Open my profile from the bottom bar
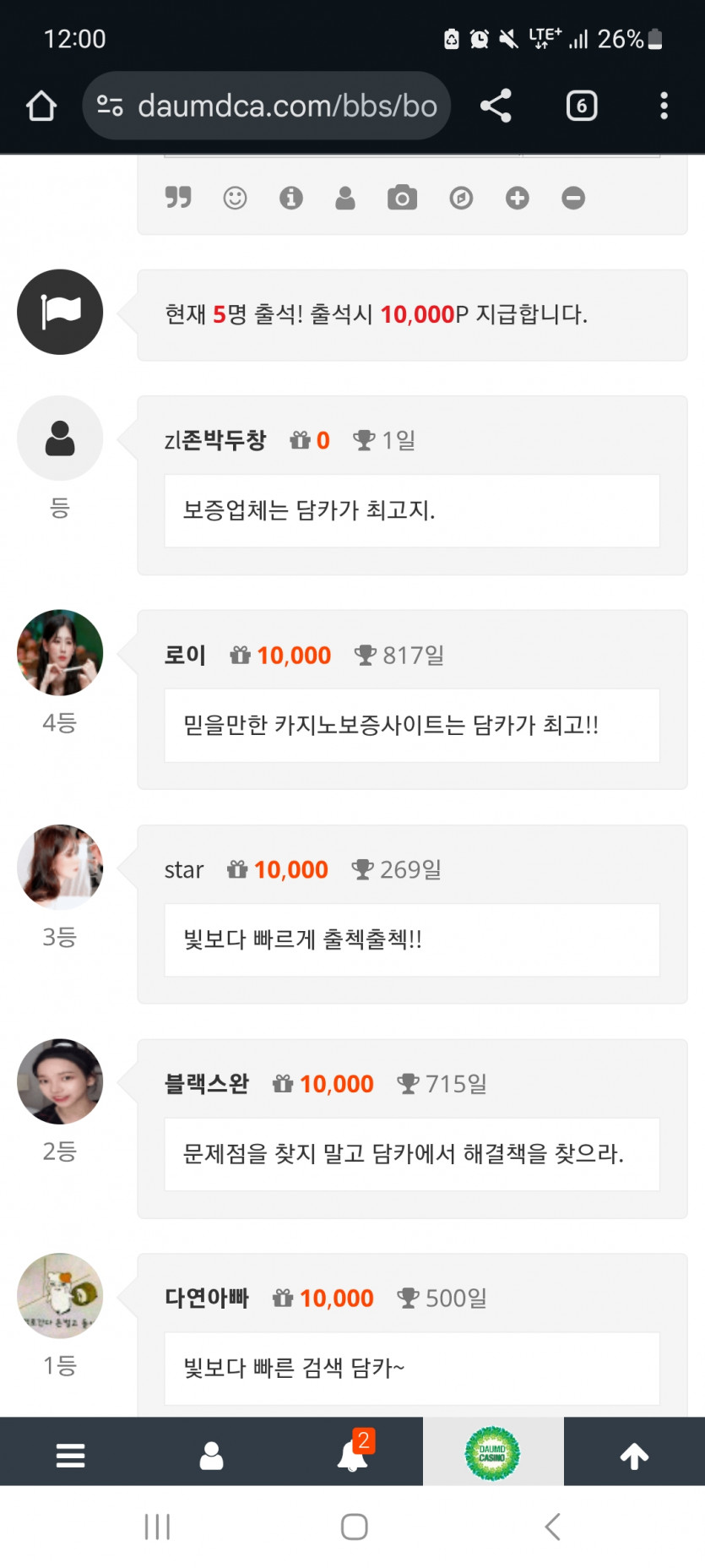 pos(211,1456)
